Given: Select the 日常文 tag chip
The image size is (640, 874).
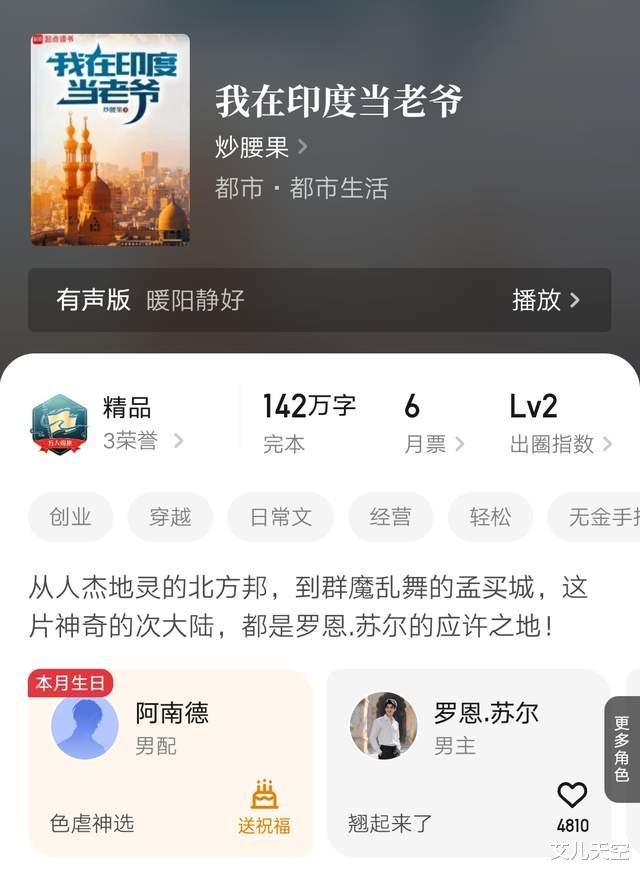Looking at the screenshot, I should tap(281, 517).
